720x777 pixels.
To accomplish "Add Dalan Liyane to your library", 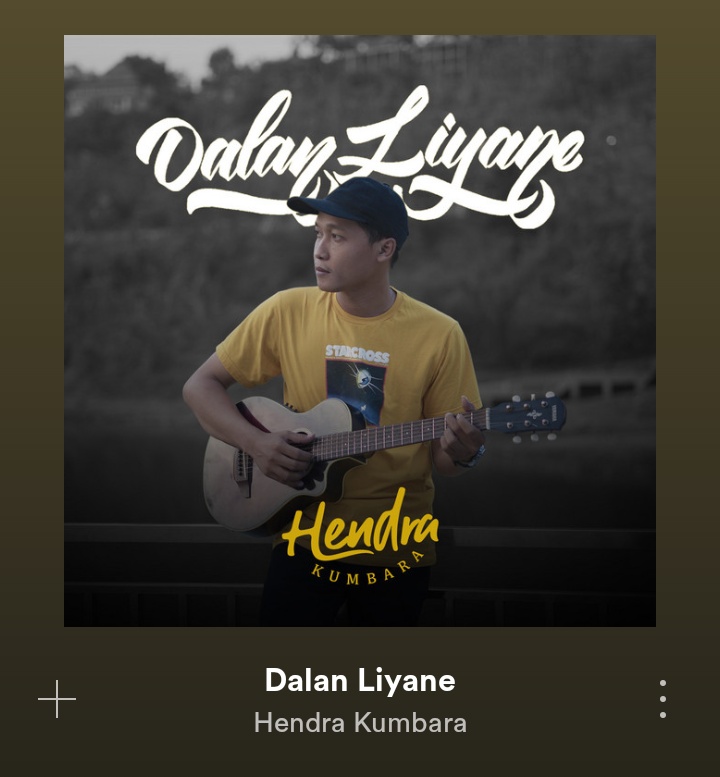I will click(x=57, y=699).
